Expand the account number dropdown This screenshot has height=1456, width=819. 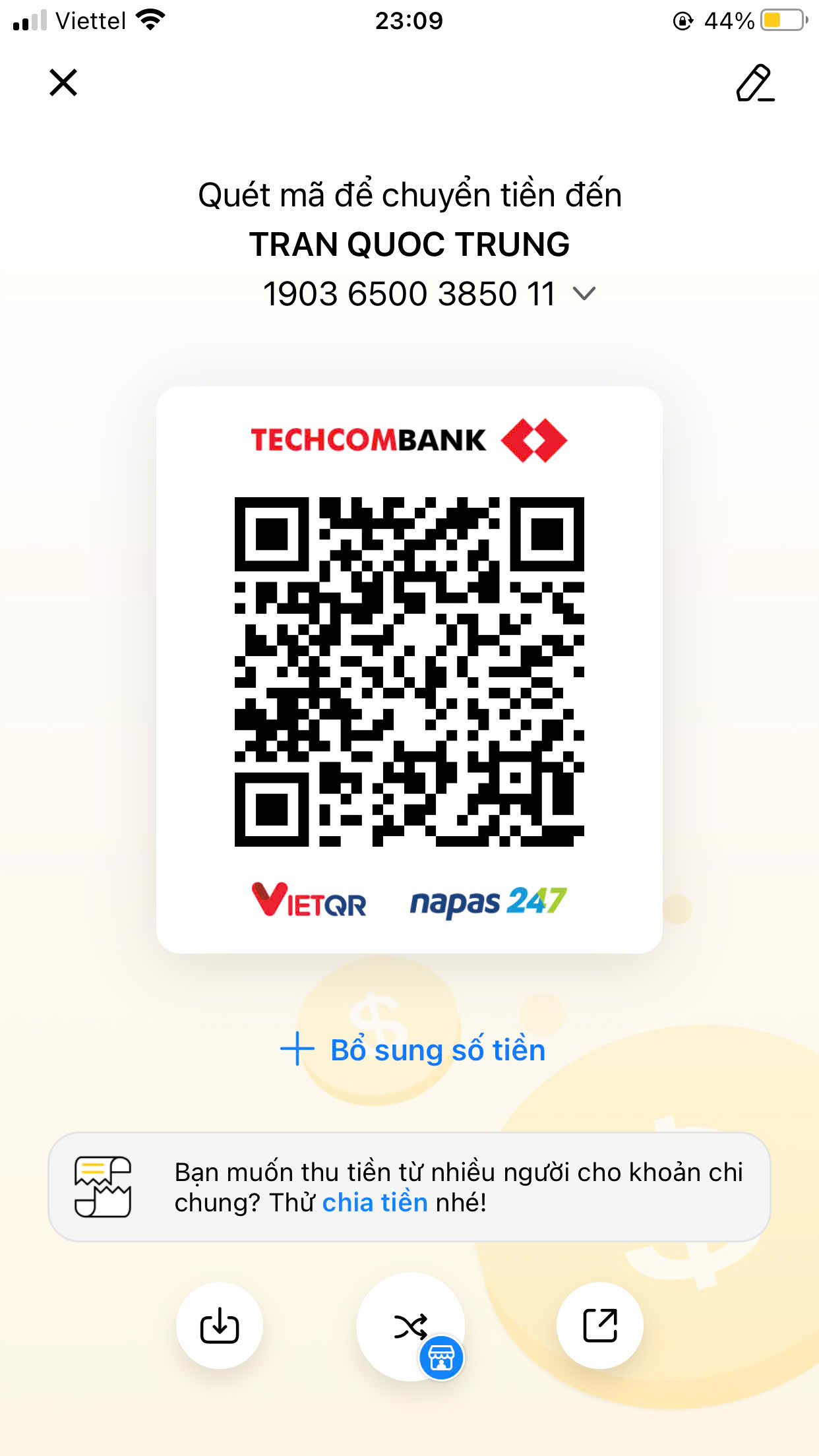pos(584,293)
